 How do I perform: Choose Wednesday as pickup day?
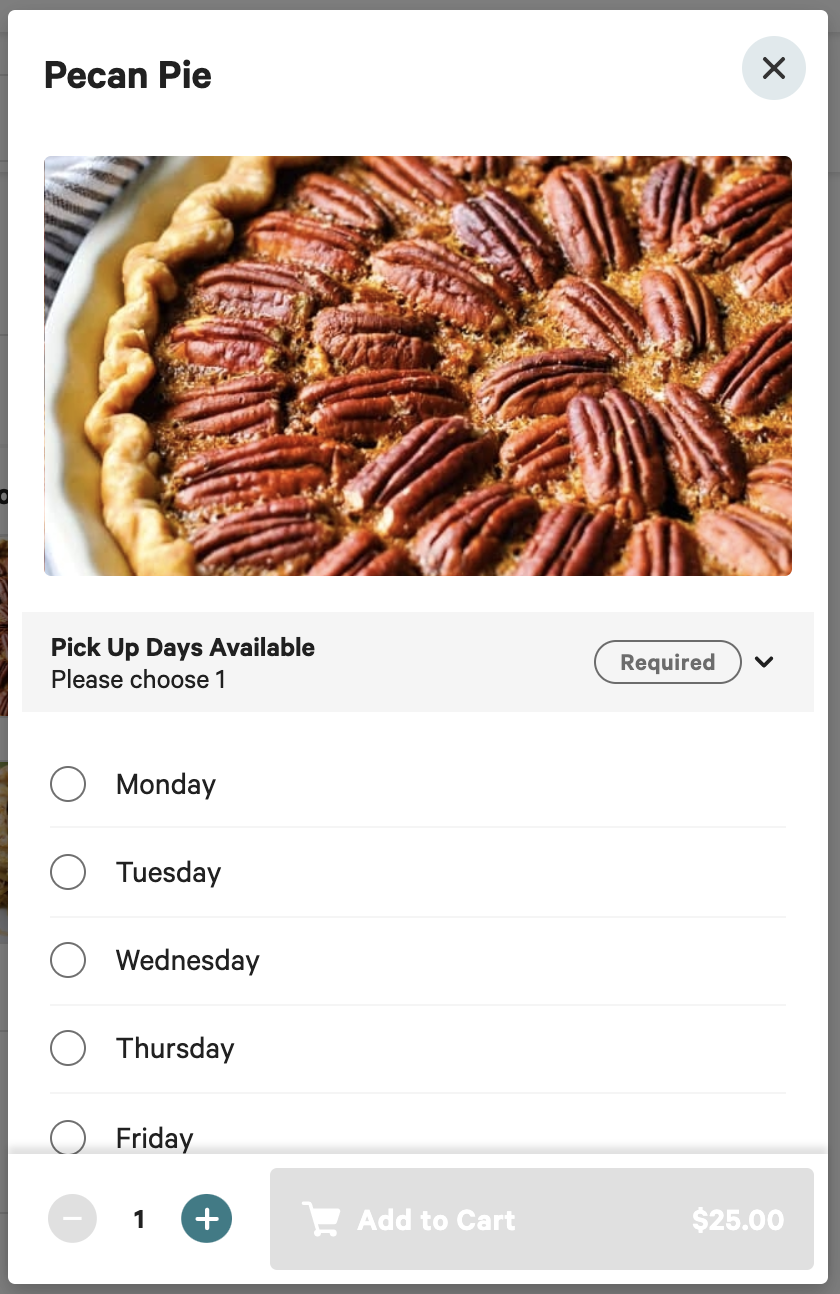[68, 960]
